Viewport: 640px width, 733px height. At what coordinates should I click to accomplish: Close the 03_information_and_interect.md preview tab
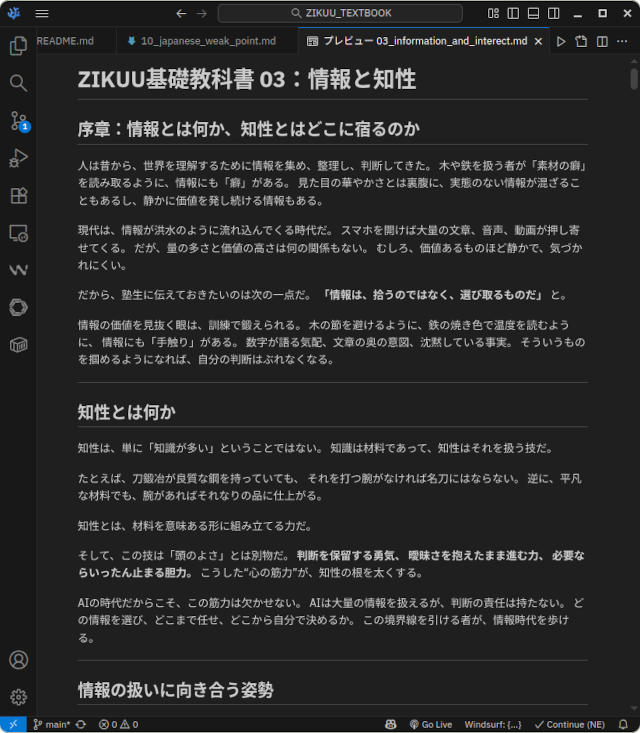tap(539, 41)
